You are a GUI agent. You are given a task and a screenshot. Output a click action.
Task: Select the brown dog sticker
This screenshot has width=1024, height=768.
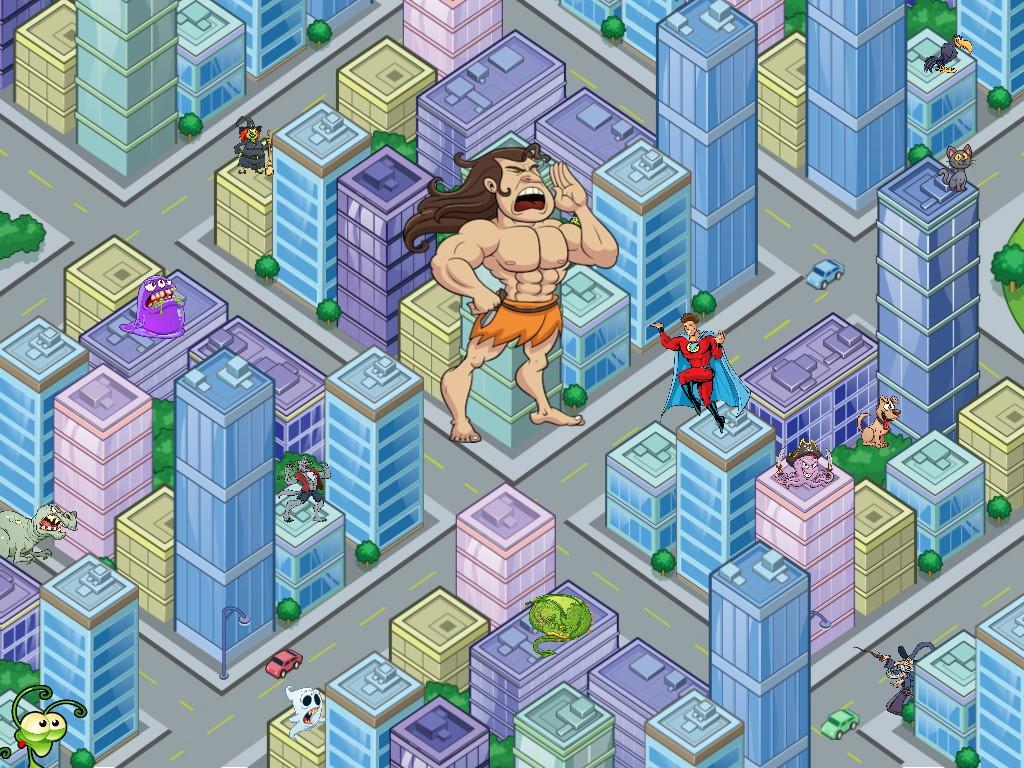[x=880, y=421]
